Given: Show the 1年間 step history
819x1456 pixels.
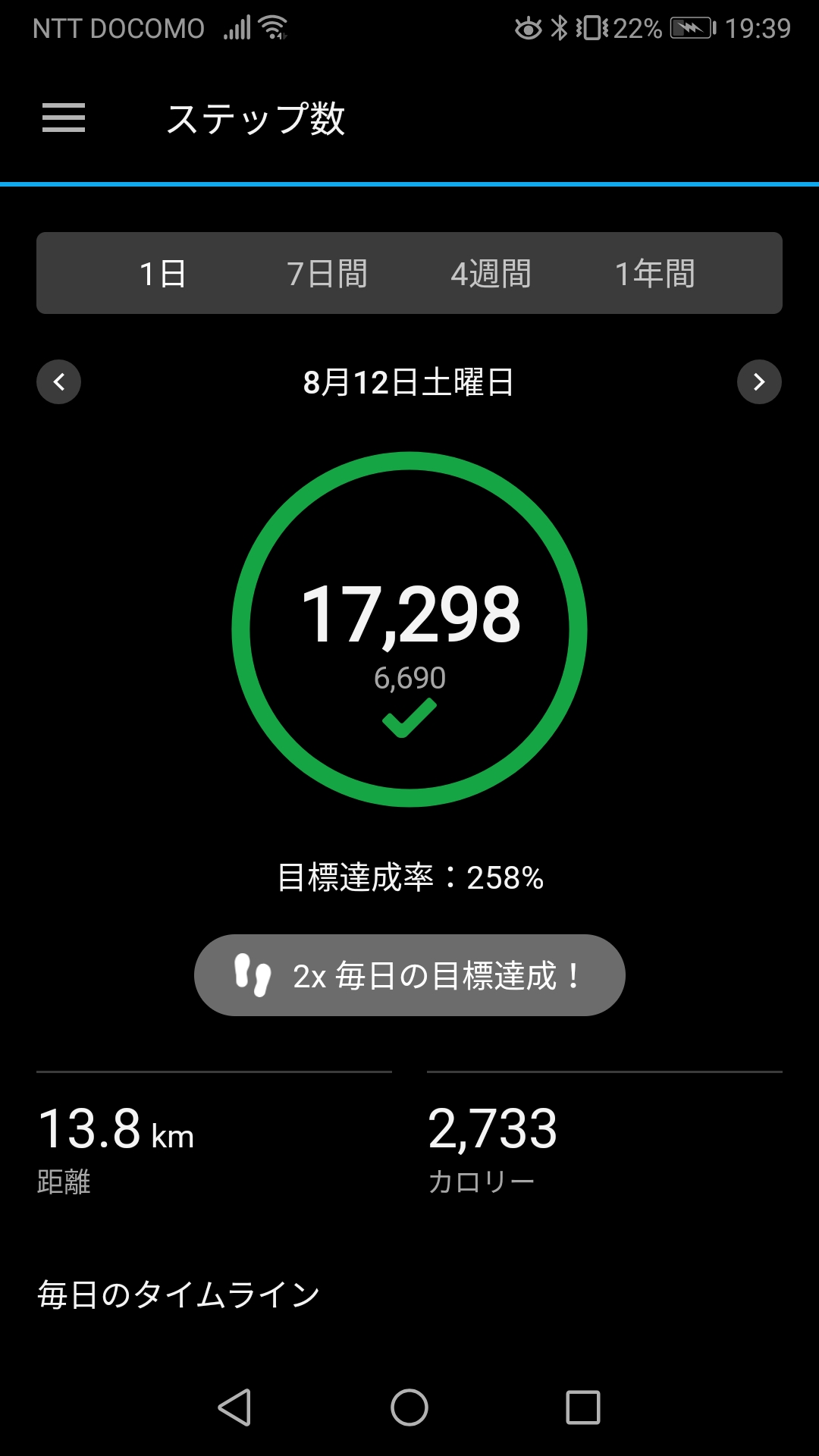Looking at the screenshot, I should pyautogui.click(x=655, y=274).
